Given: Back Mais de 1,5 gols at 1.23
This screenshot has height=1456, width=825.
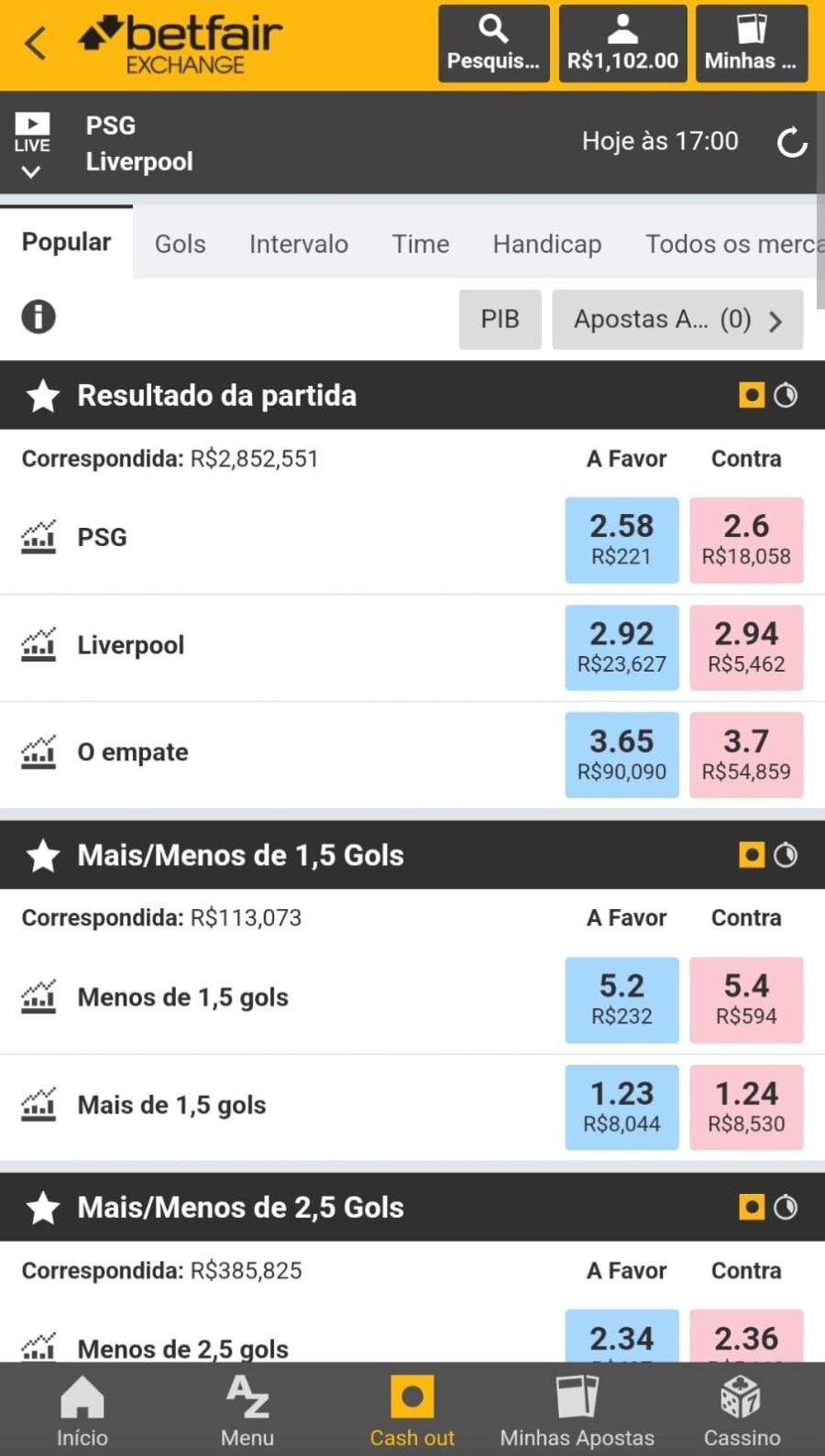Looking at the screenshot, I should click(621, 1107).
